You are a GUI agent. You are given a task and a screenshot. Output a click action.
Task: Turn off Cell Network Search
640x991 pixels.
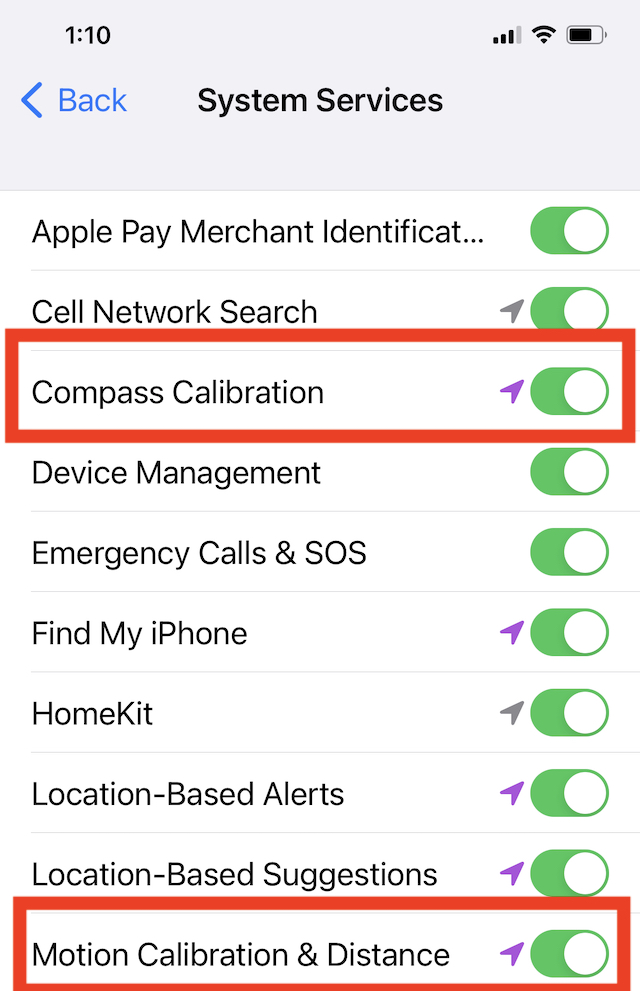(x=569, y=311)
